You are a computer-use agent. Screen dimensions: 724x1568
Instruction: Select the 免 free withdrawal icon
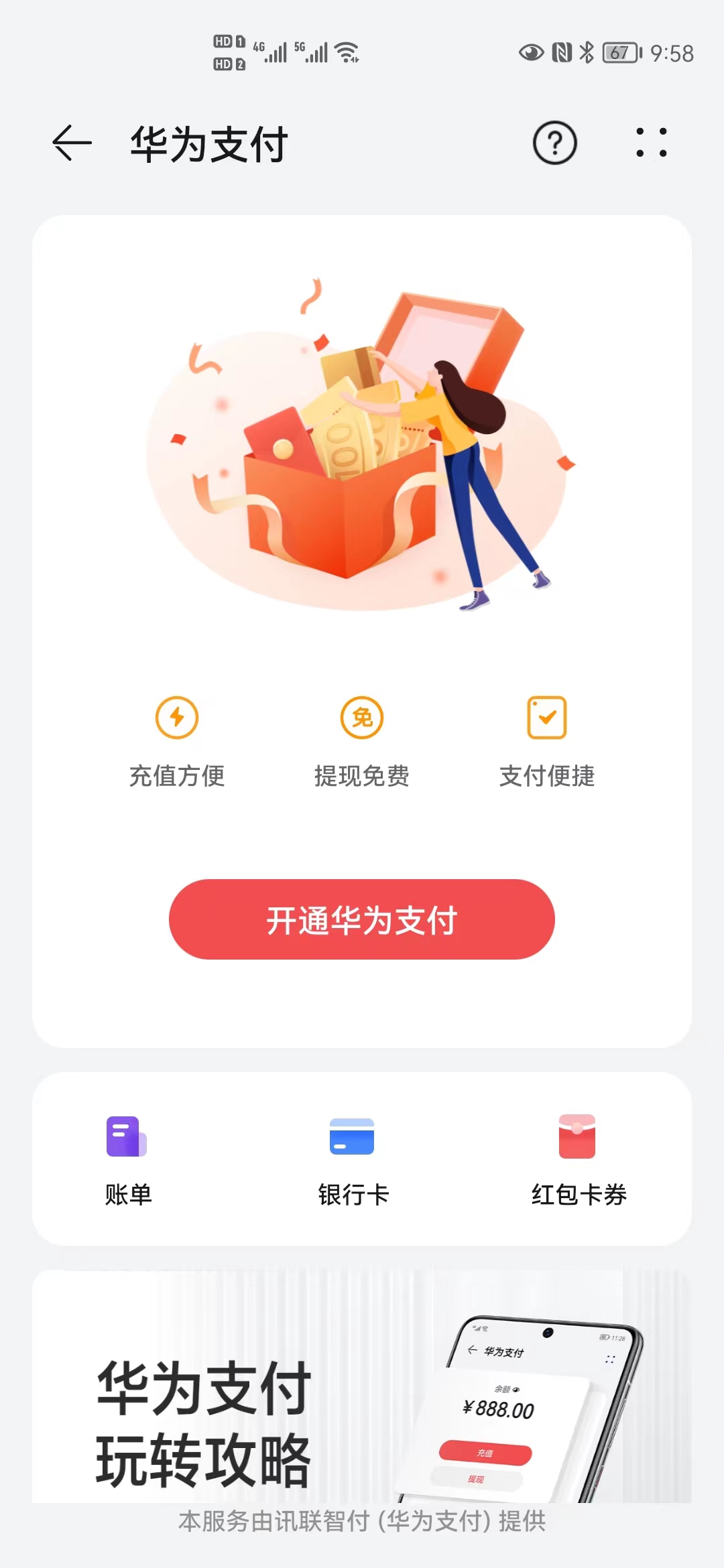point(362,718)
